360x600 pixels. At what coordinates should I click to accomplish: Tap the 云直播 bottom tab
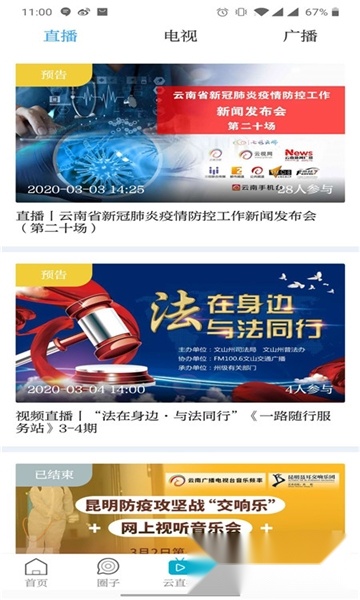[180, 573]
